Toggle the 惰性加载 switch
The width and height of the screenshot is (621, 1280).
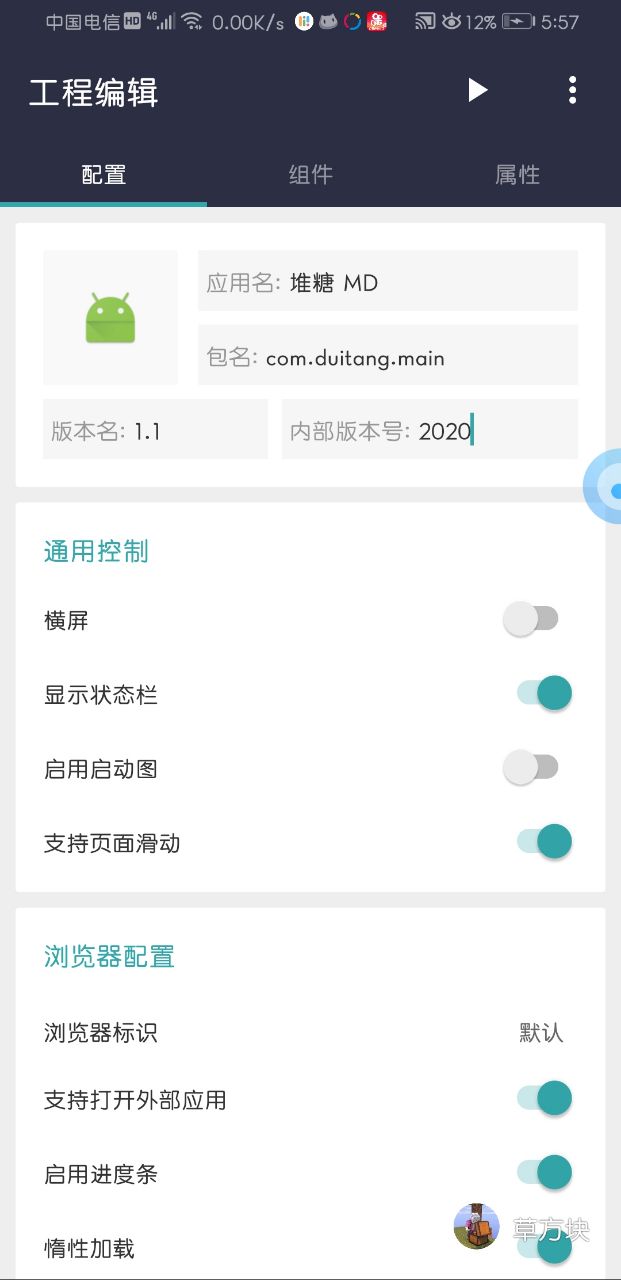click(544, 1248)
